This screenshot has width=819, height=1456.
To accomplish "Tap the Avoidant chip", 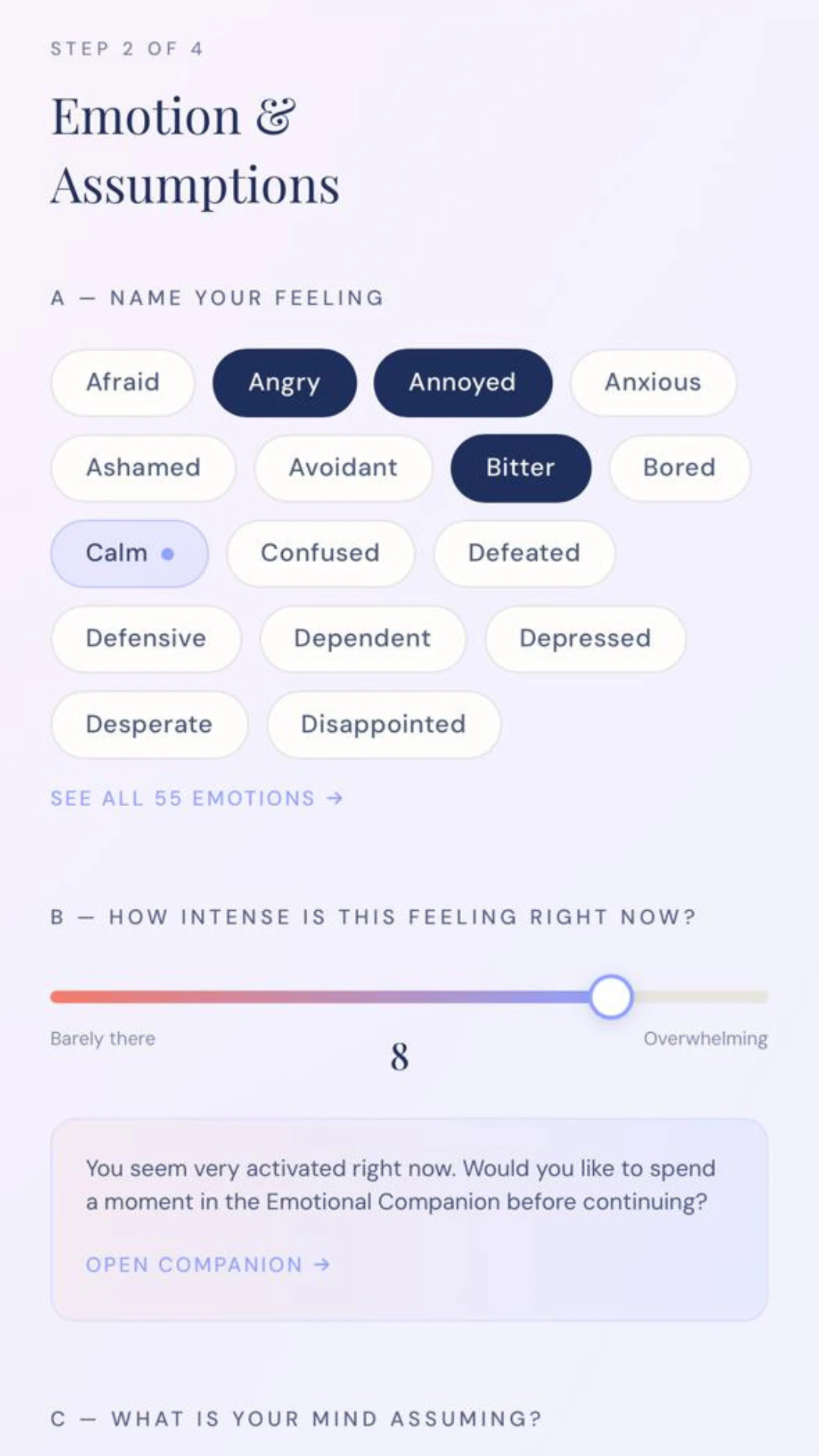I will 344,468.
